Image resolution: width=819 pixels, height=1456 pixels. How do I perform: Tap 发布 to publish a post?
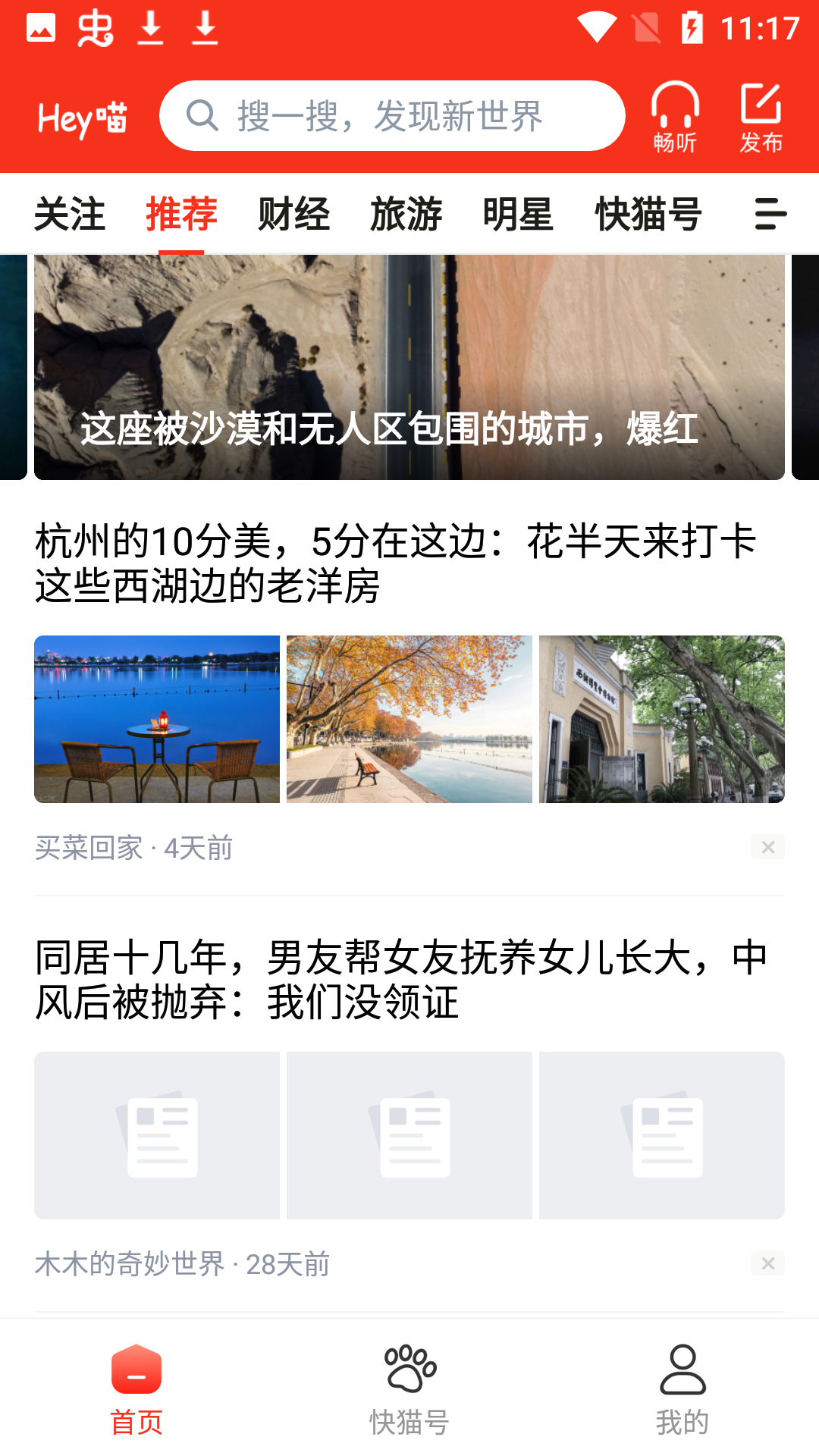point(761,118)
